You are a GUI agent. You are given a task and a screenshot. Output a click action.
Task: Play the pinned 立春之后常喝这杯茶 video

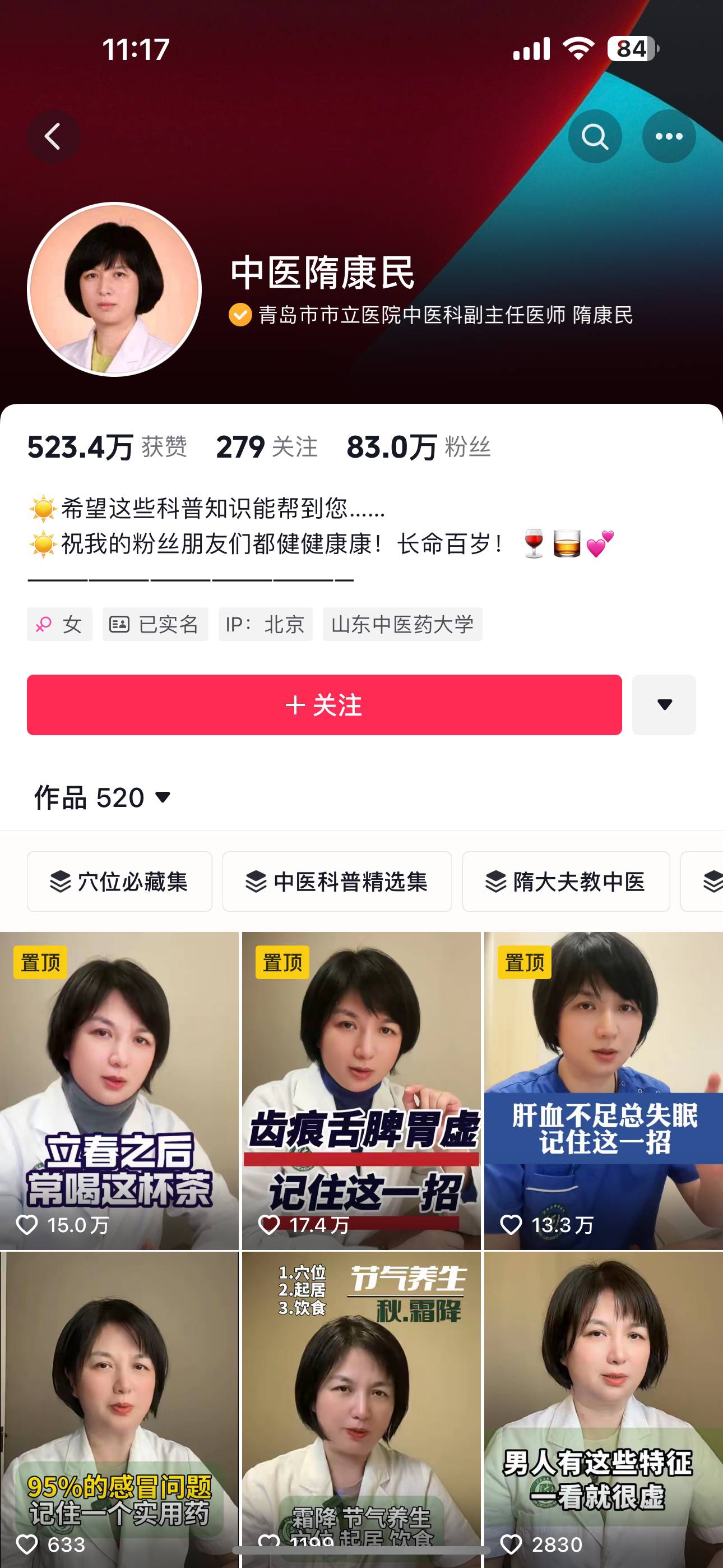click(119, 1090)
